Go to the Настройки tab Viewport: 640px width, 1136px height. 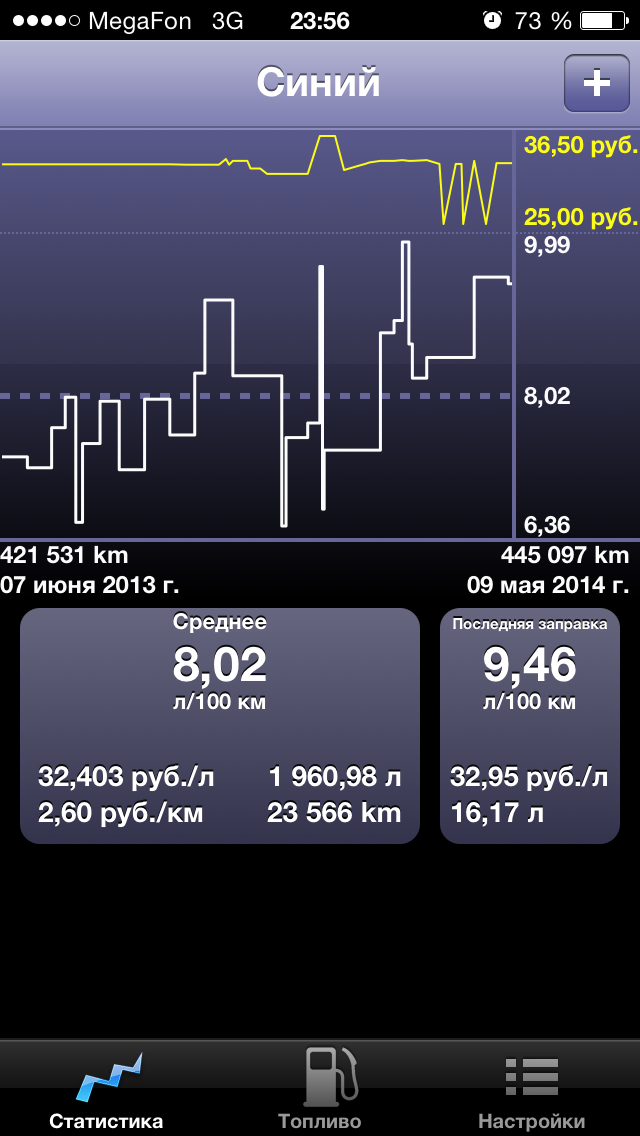pos(532,1089)
